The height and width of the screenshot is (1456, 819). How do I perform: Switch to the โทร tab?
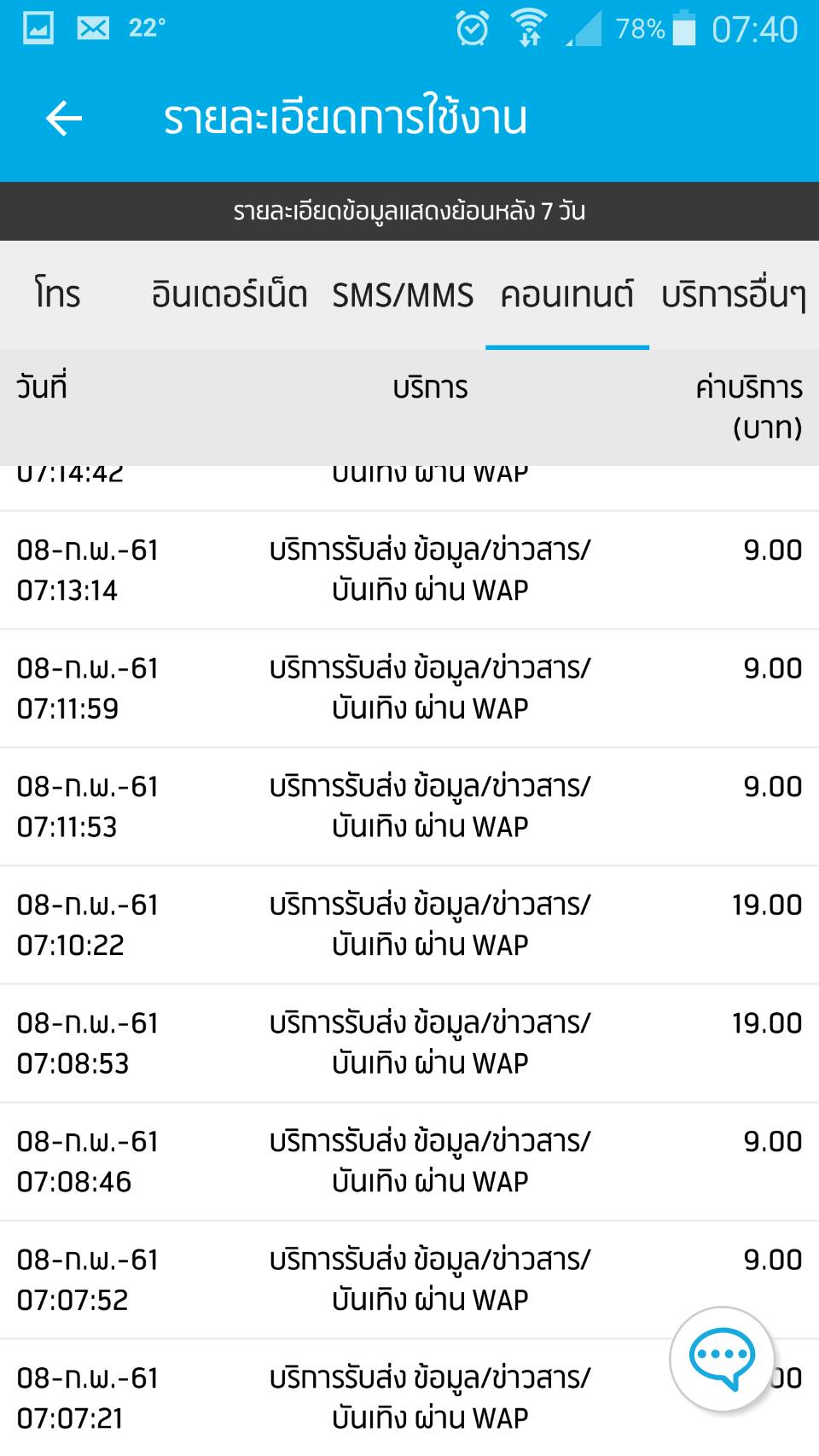[x=58, y=294]
